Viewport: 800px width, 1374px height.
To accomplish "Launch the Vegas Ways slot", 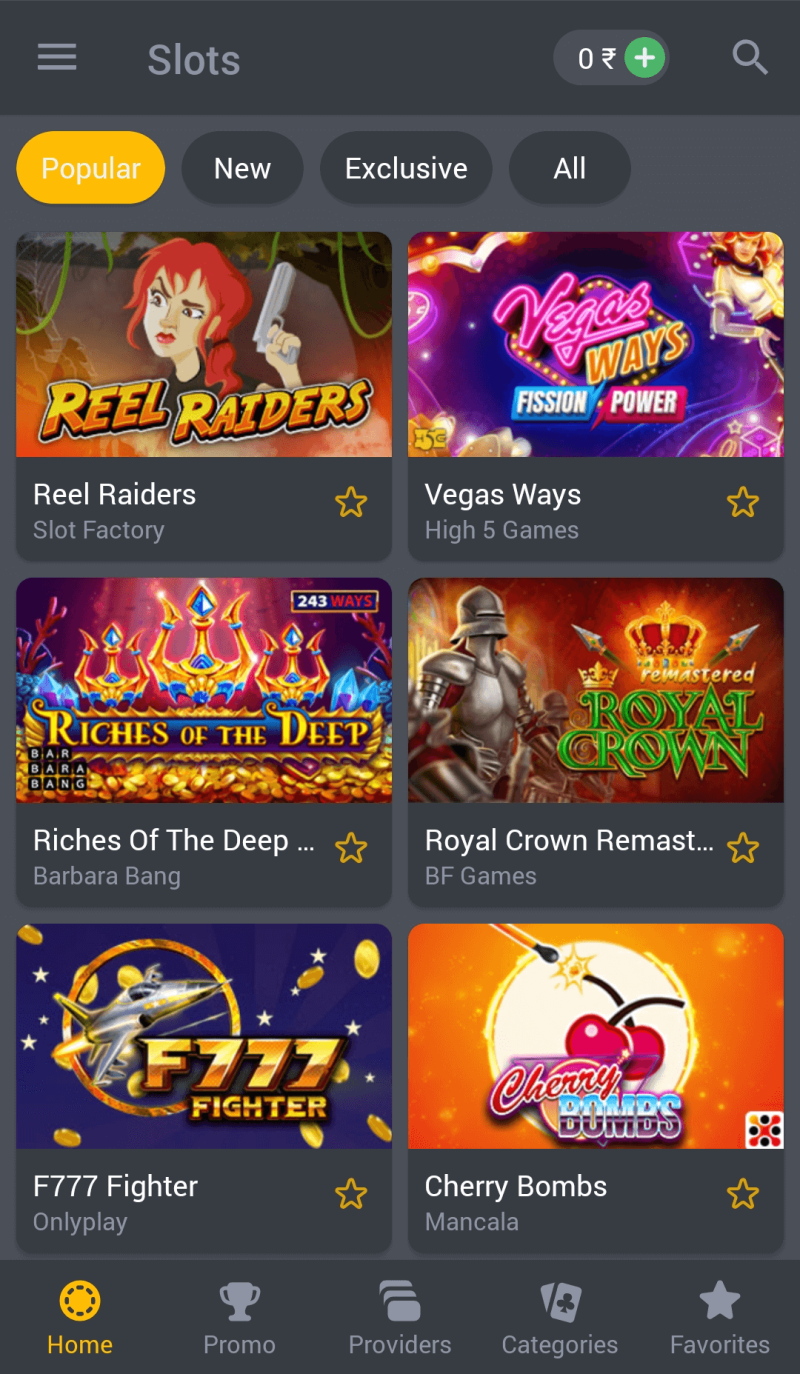I will click(596, 345).
